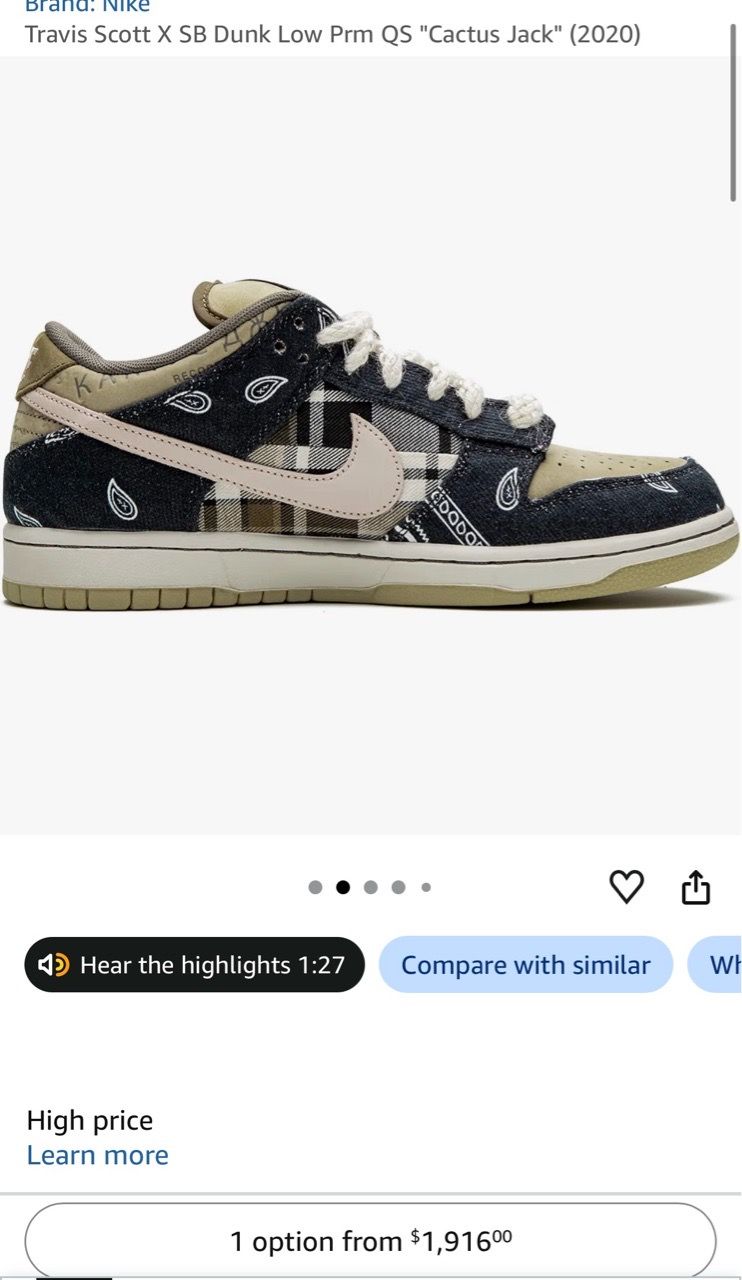Open Compare with similar
The image size is (742, 1280).
pyautogui.click(x=526, y=965)
